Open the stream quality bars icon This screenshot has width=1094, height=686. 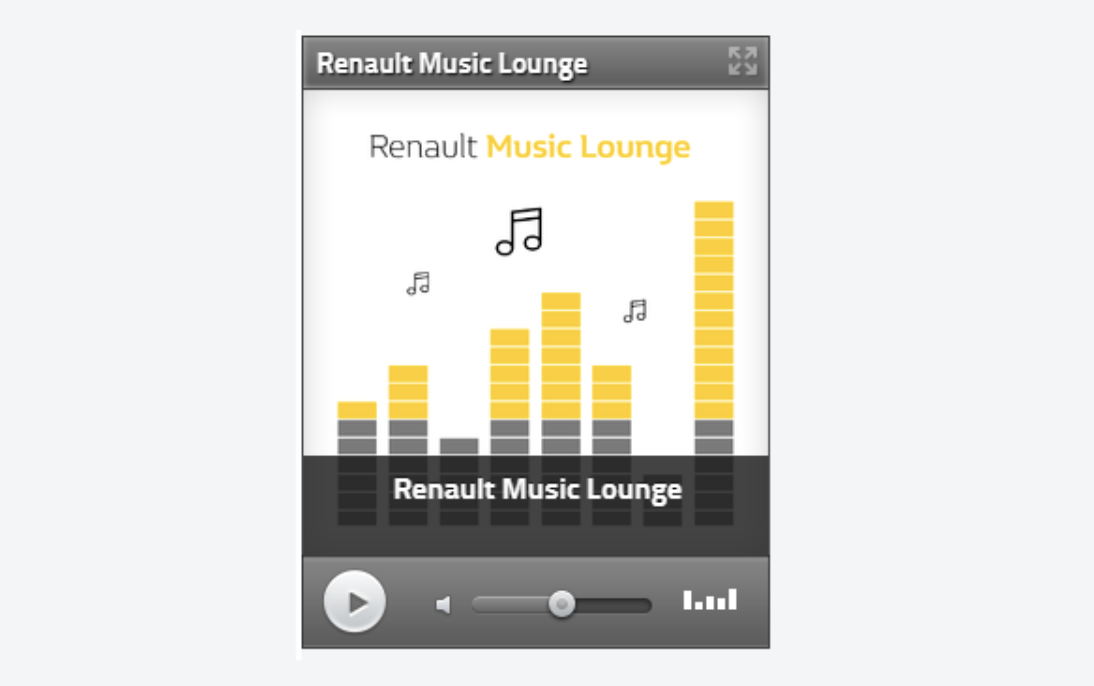pos(710,600)
